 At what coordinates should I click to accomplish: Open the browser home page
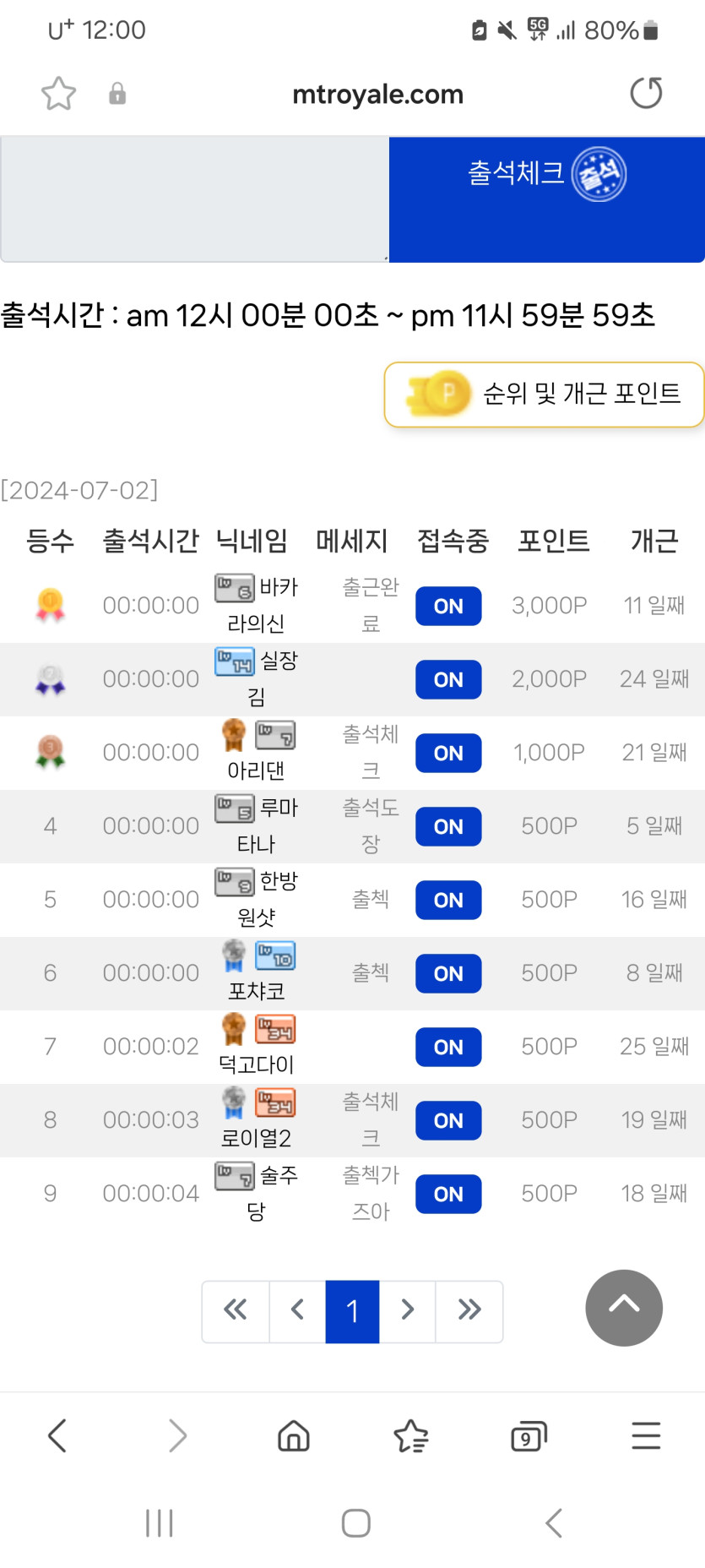[294, 1435]
